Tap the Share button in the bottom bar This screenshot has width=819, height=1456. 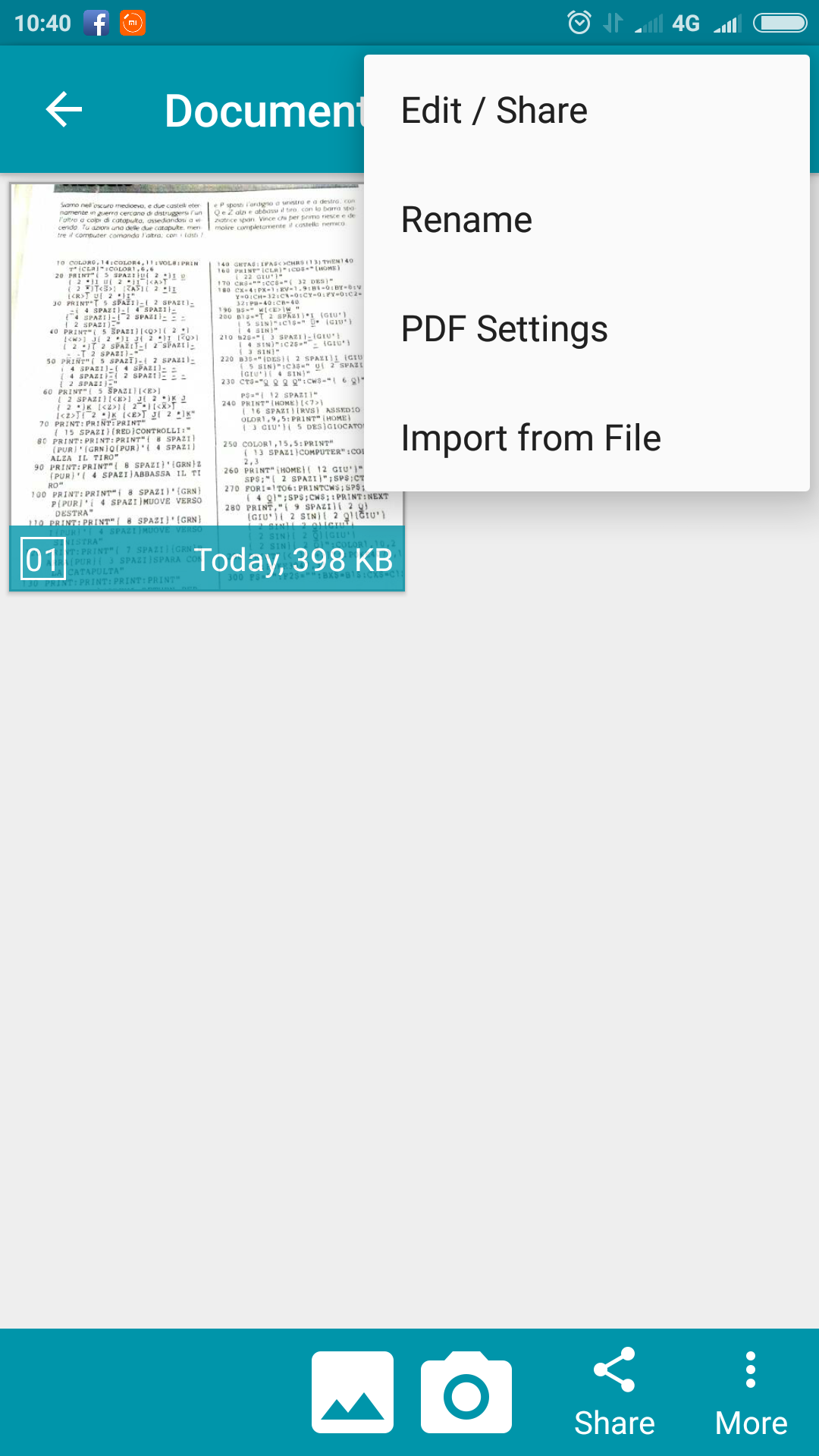tap(614, 1392)
